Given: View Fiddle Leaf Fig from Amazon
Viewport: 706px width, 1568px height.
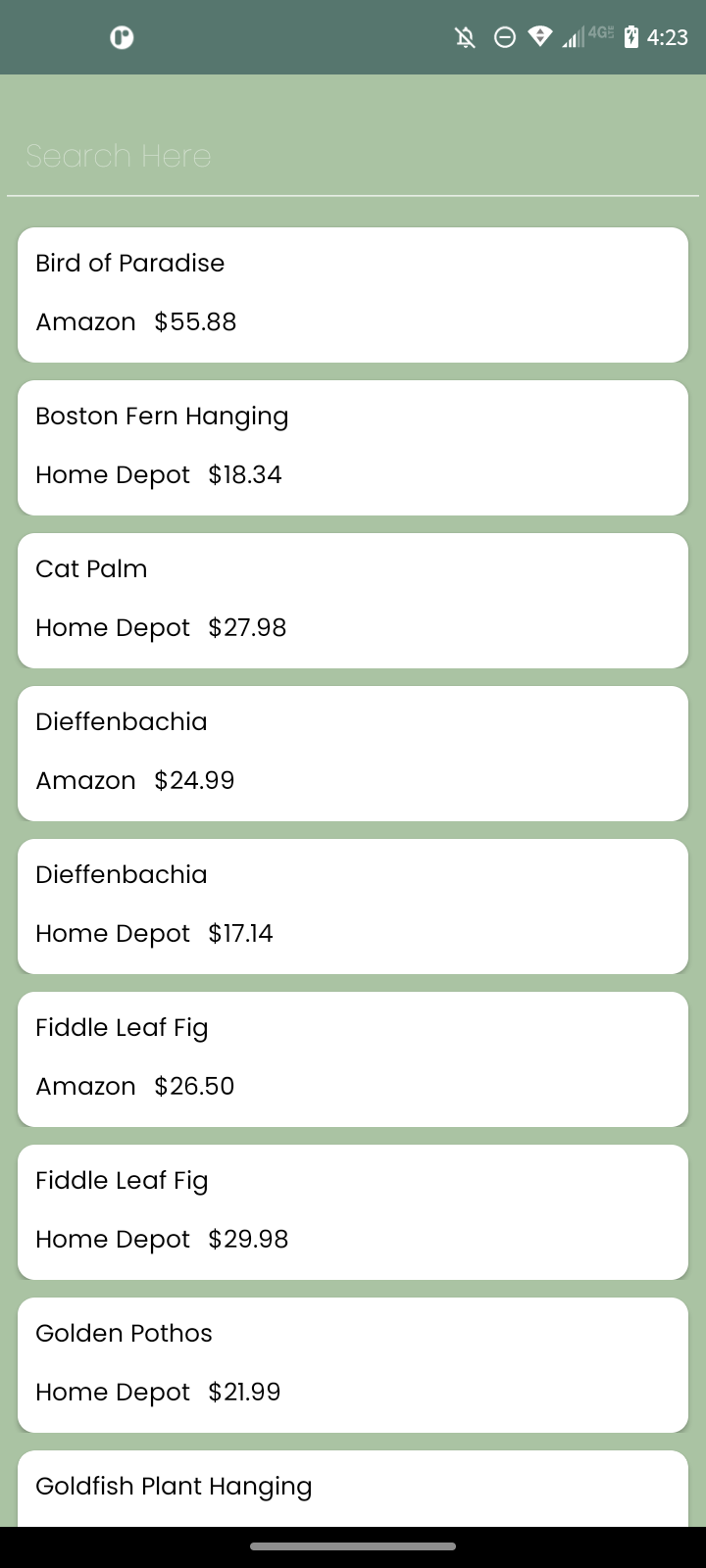Looking at the screenshot, I should [353, 1058].
